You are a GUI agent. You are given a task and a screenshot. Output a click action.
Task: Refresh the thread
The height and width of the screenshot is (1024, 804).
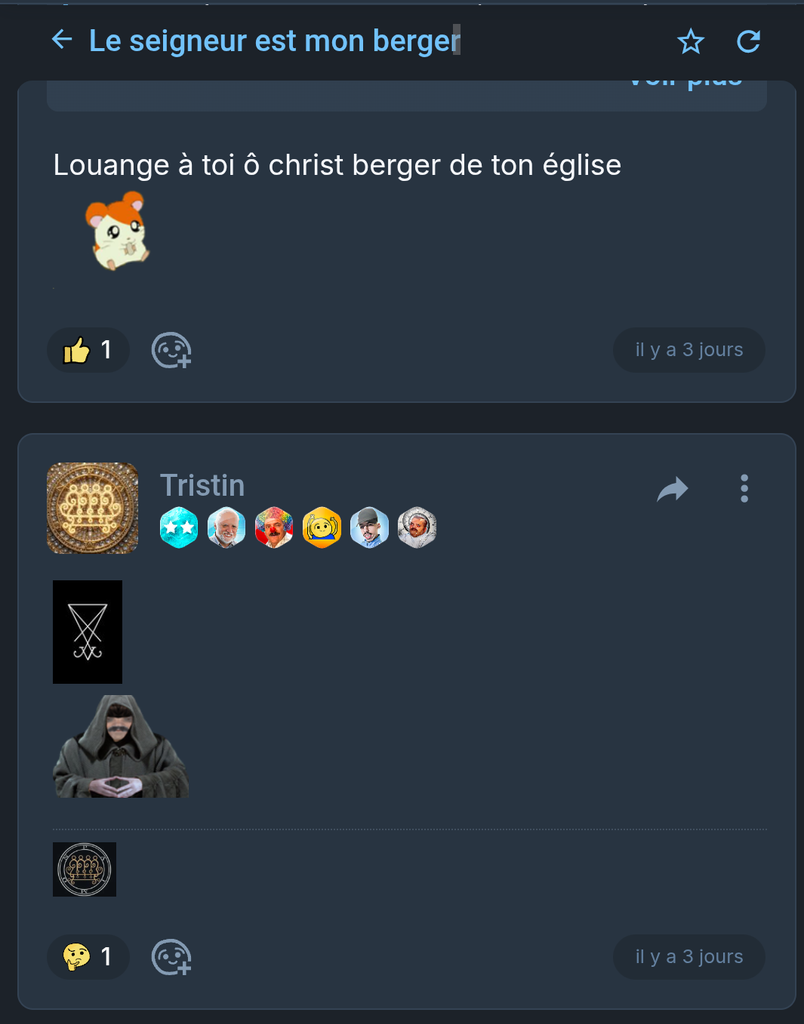(x=748, y=41)
